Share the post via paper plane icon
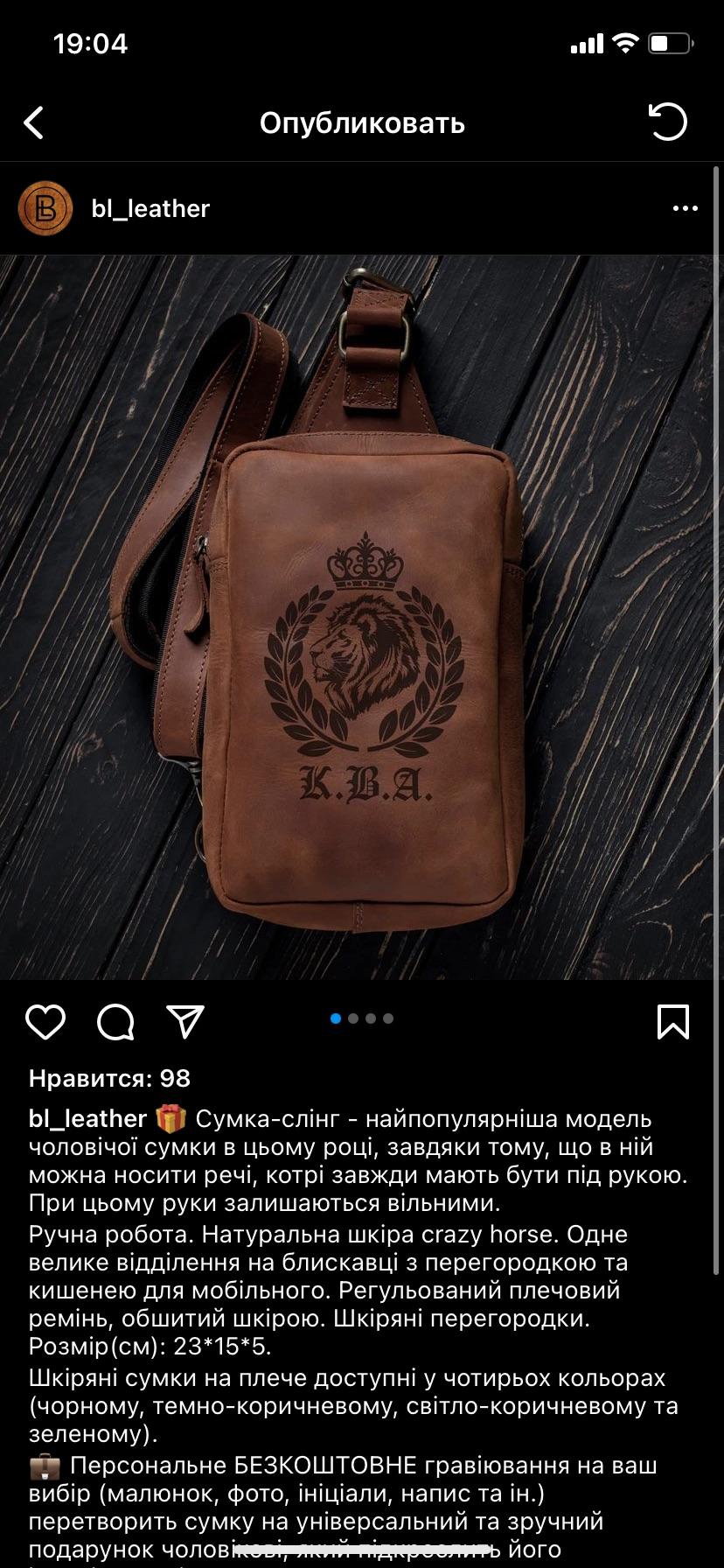Image resolution: width=724 pixels, height=1568 pixels. pos(185,1021)
